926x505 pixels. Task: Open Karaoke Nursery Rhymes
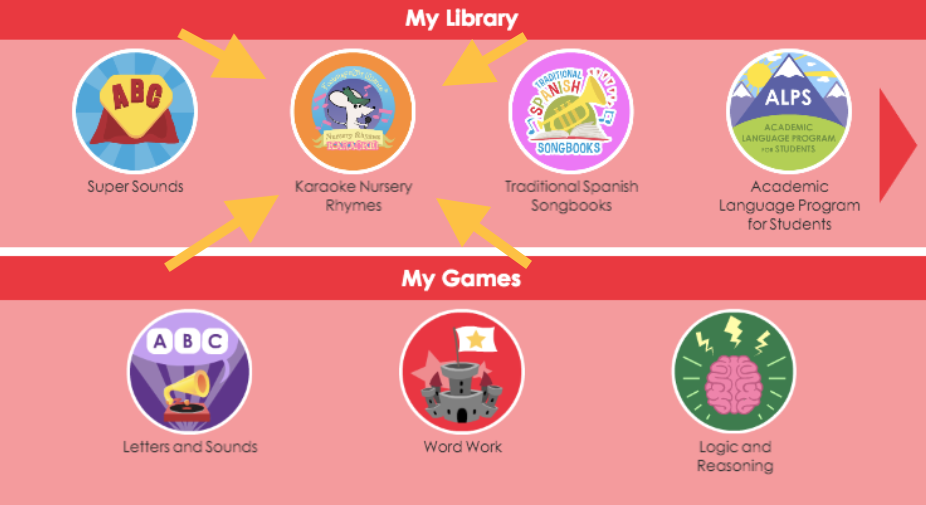[353, 111]
